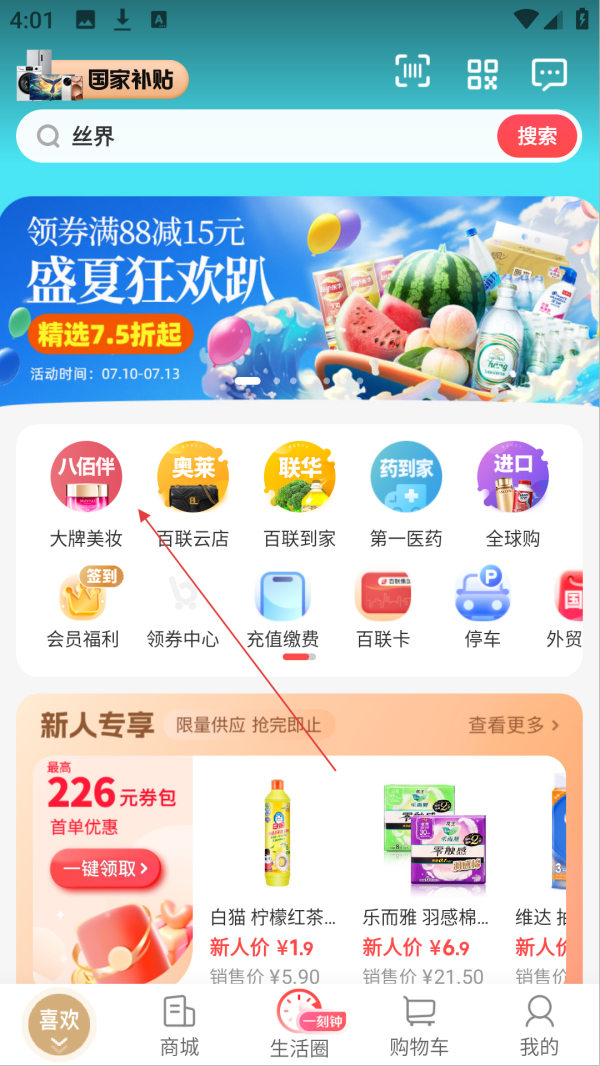Claim coupons with 一键领取 button
Viewport: 600px width, 1066px height.
[106, 869]
